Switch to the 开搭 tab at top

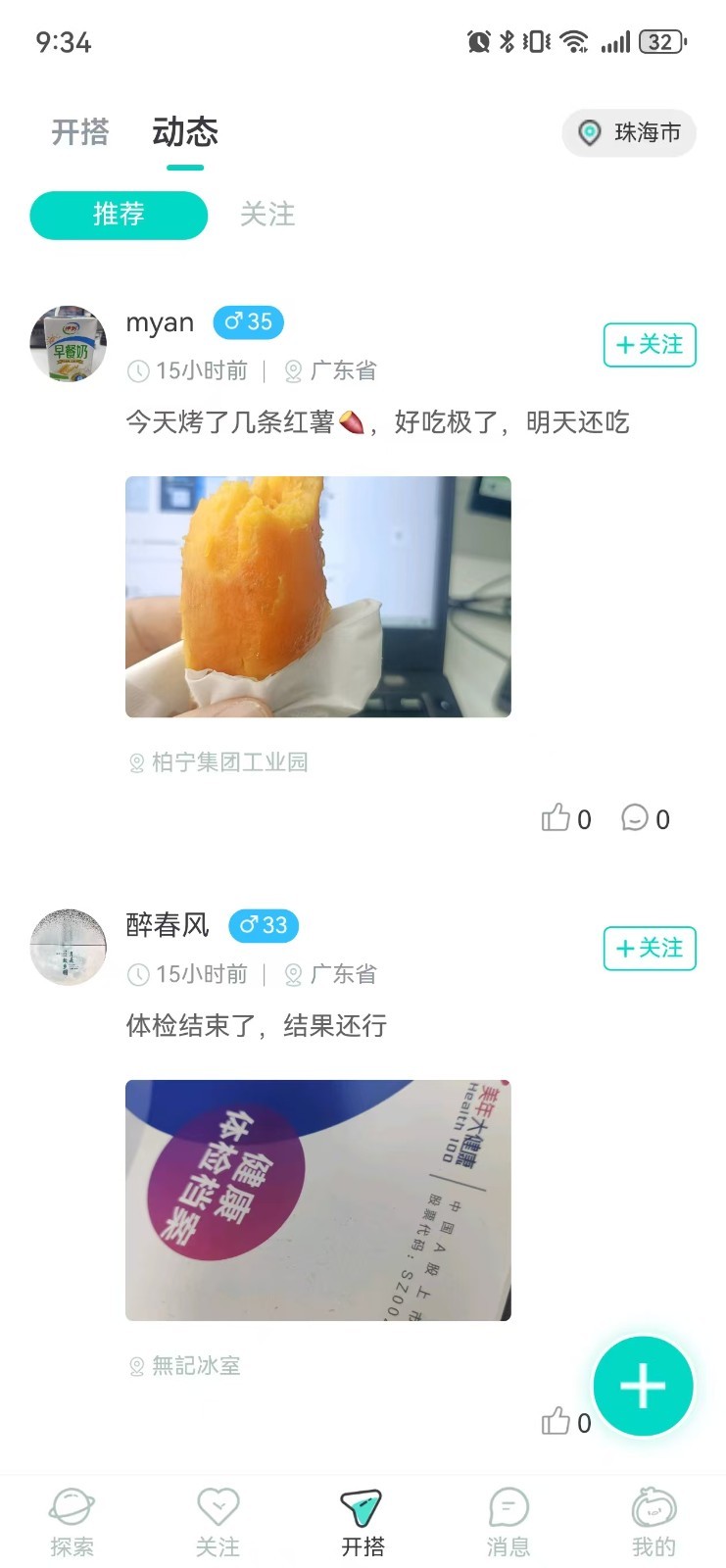coord(80,133)
